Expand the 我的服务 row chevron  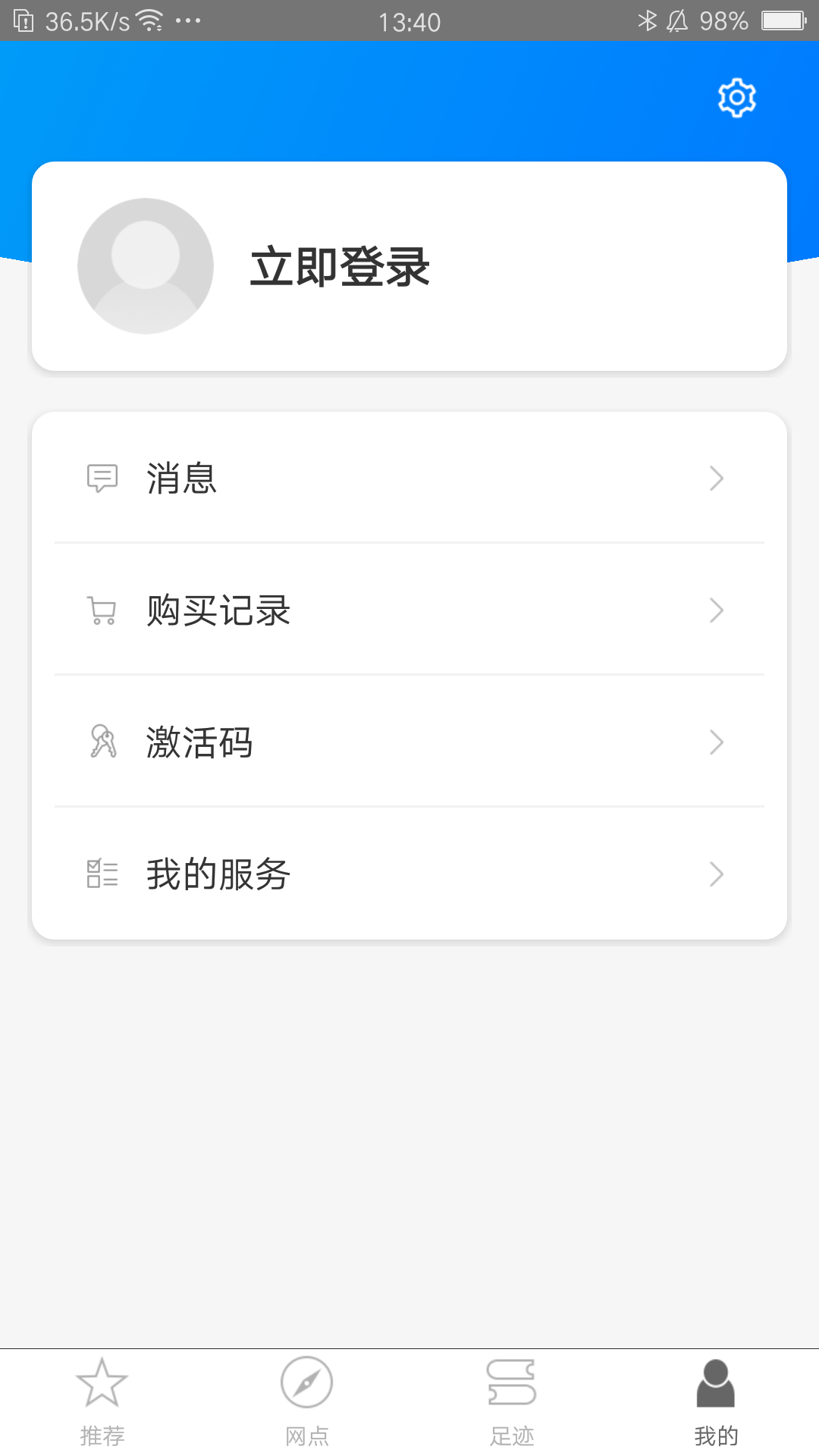click(715, 874)
